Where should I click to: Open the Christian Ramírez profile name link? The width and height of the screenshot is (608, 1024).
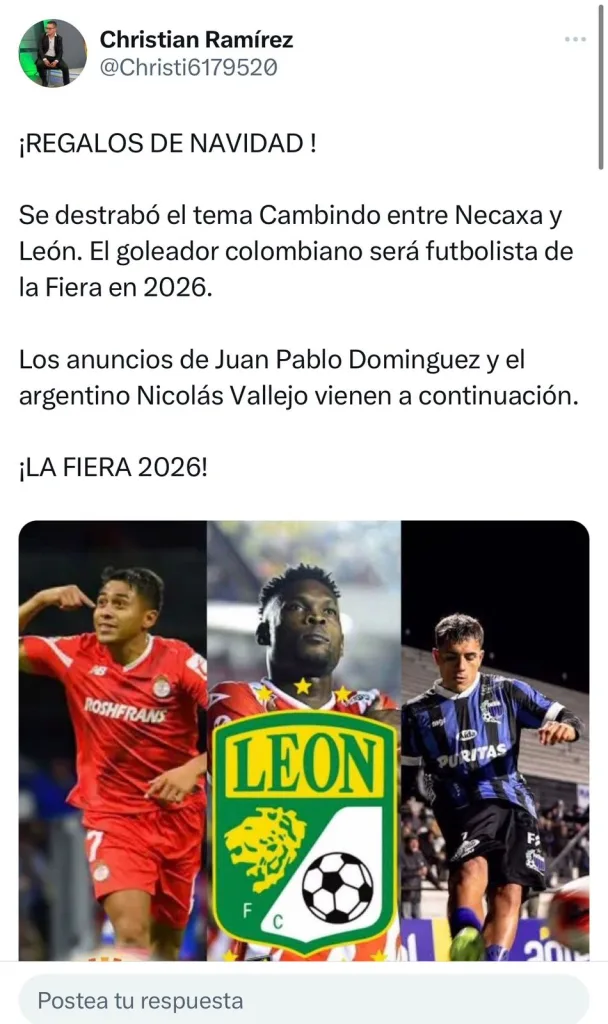tap(196, 40)
